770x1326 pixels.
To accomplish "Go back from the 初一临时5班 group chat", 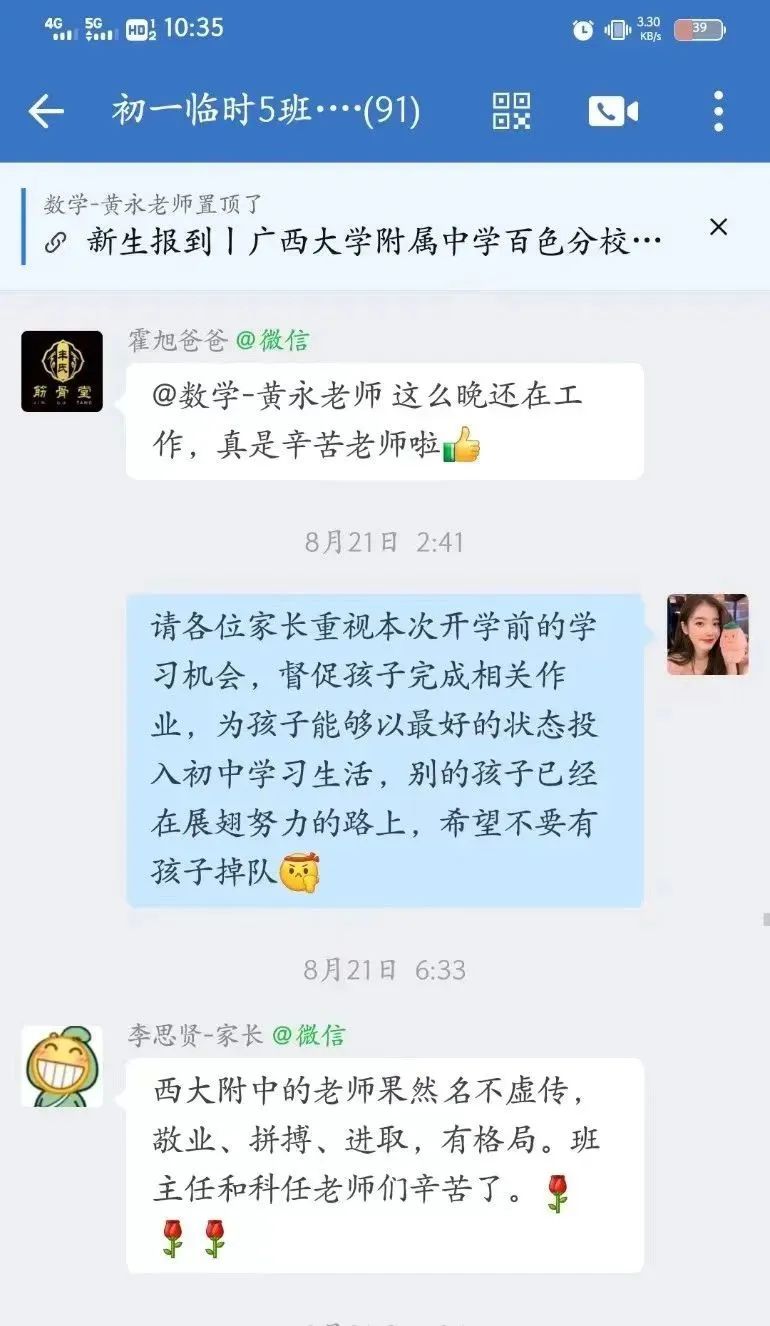I will (x=46, y=111).
